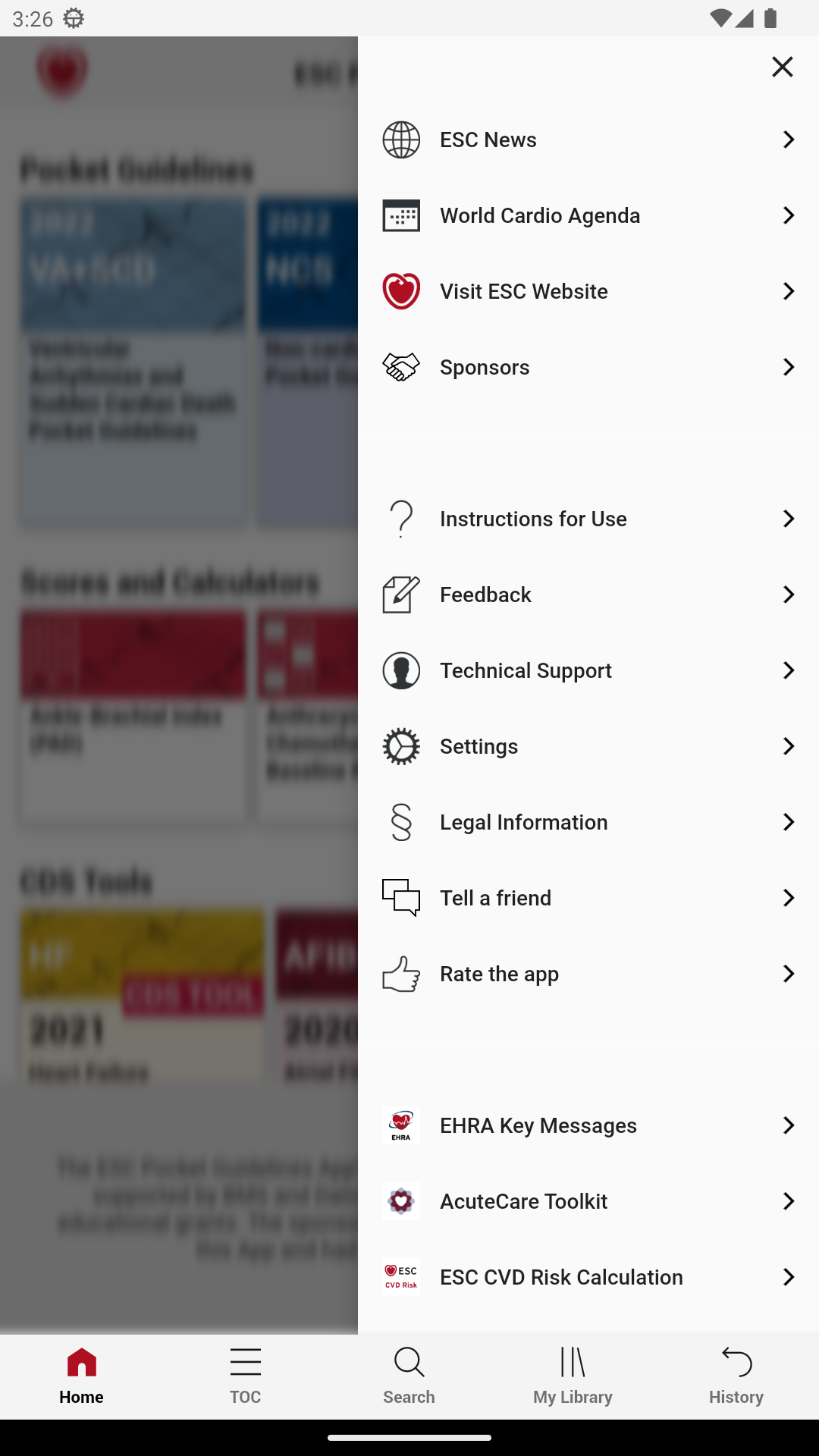Tap the Rate the app thumbs-up icon
This screenshot has height=1456, width=819.
pyautogui.click(x=401, y=974)
